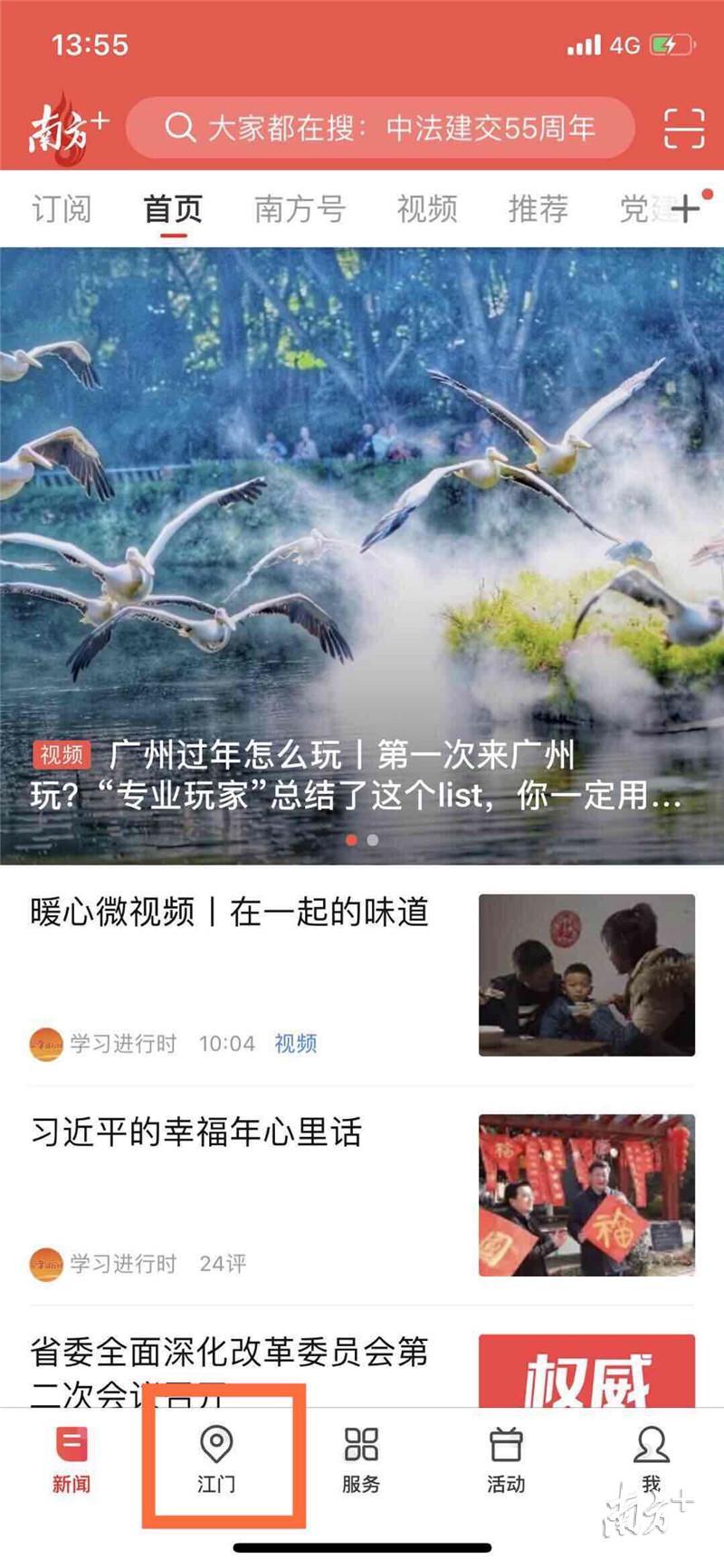
Task: Open article 习近平的幸福年心里话
Action: click(x=196, y=1133)
